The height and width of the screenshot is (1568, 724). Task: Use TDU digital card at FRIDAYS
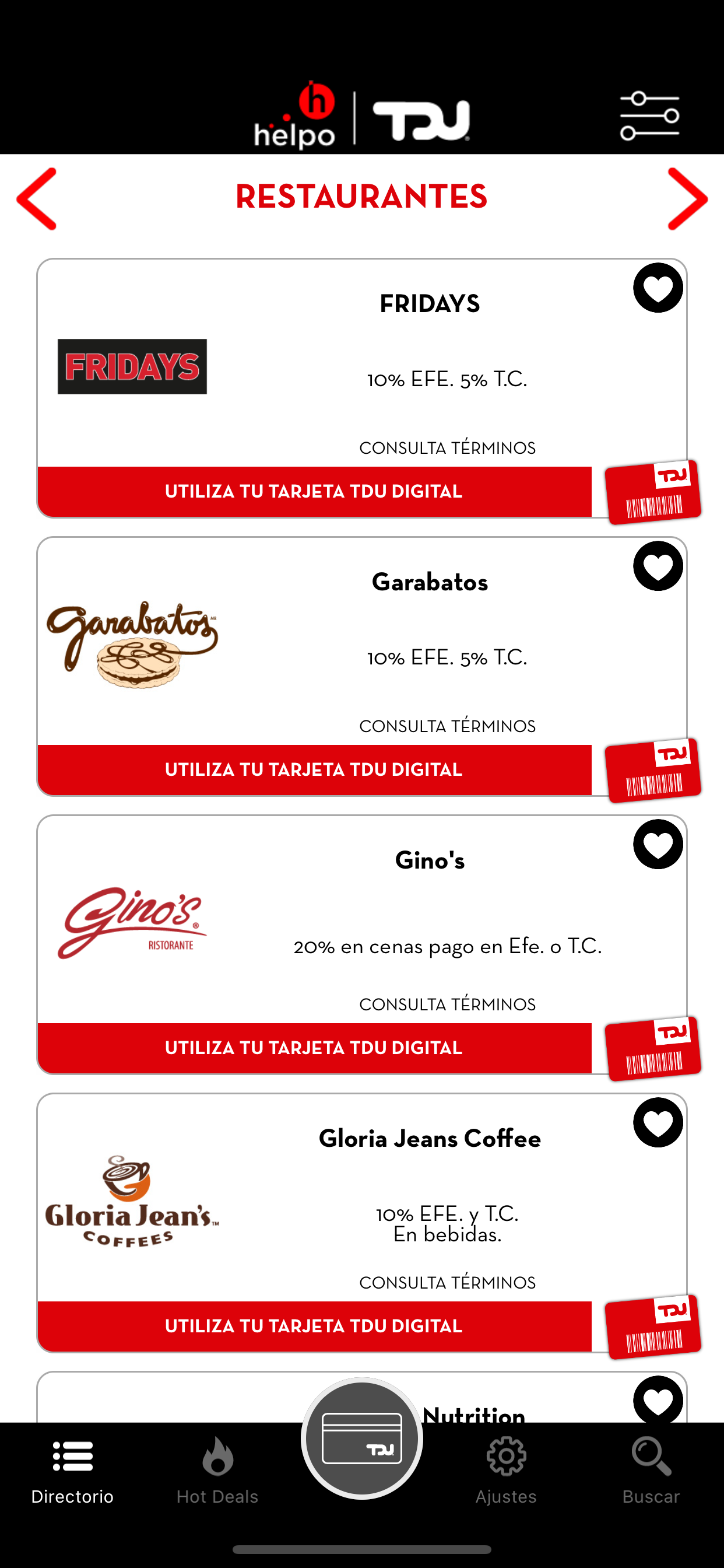pos(315,492)
